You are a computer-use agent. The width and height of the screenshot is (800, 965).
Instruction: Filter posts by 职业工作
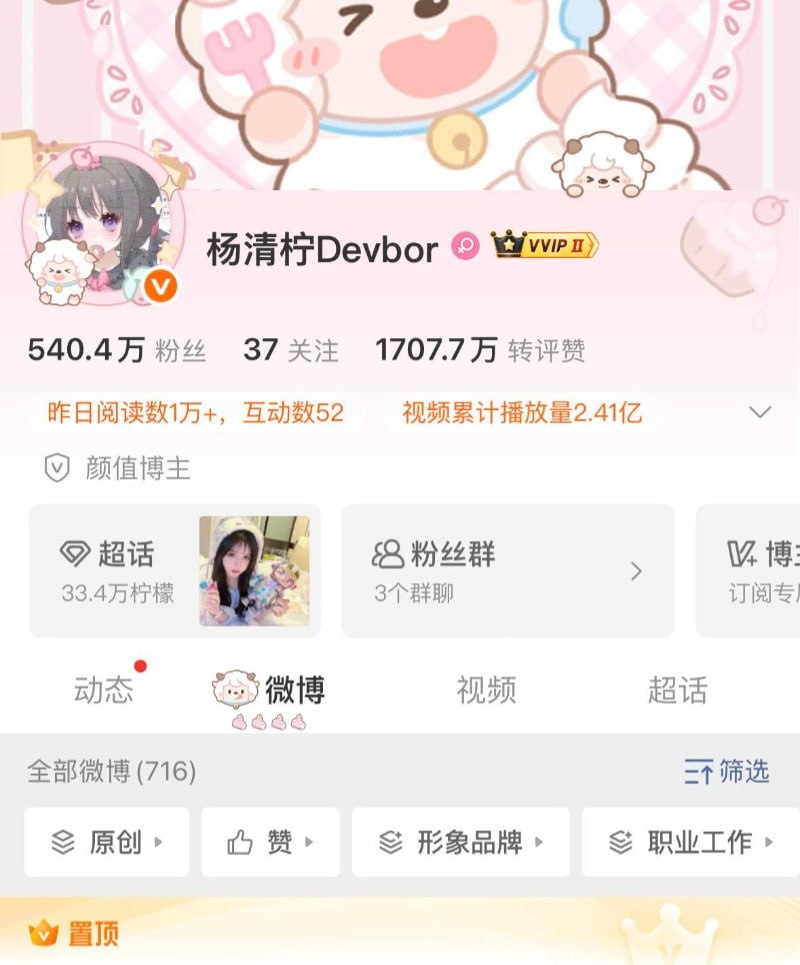[690, 842]
